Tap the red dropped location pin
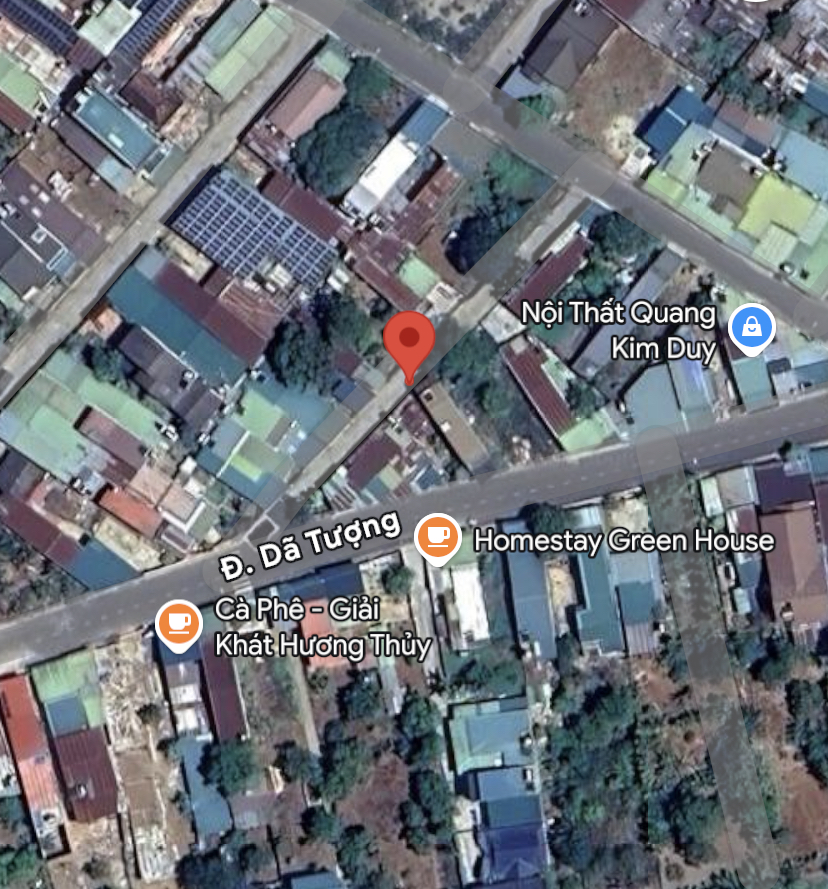828x889 pixels. [409, 340]
